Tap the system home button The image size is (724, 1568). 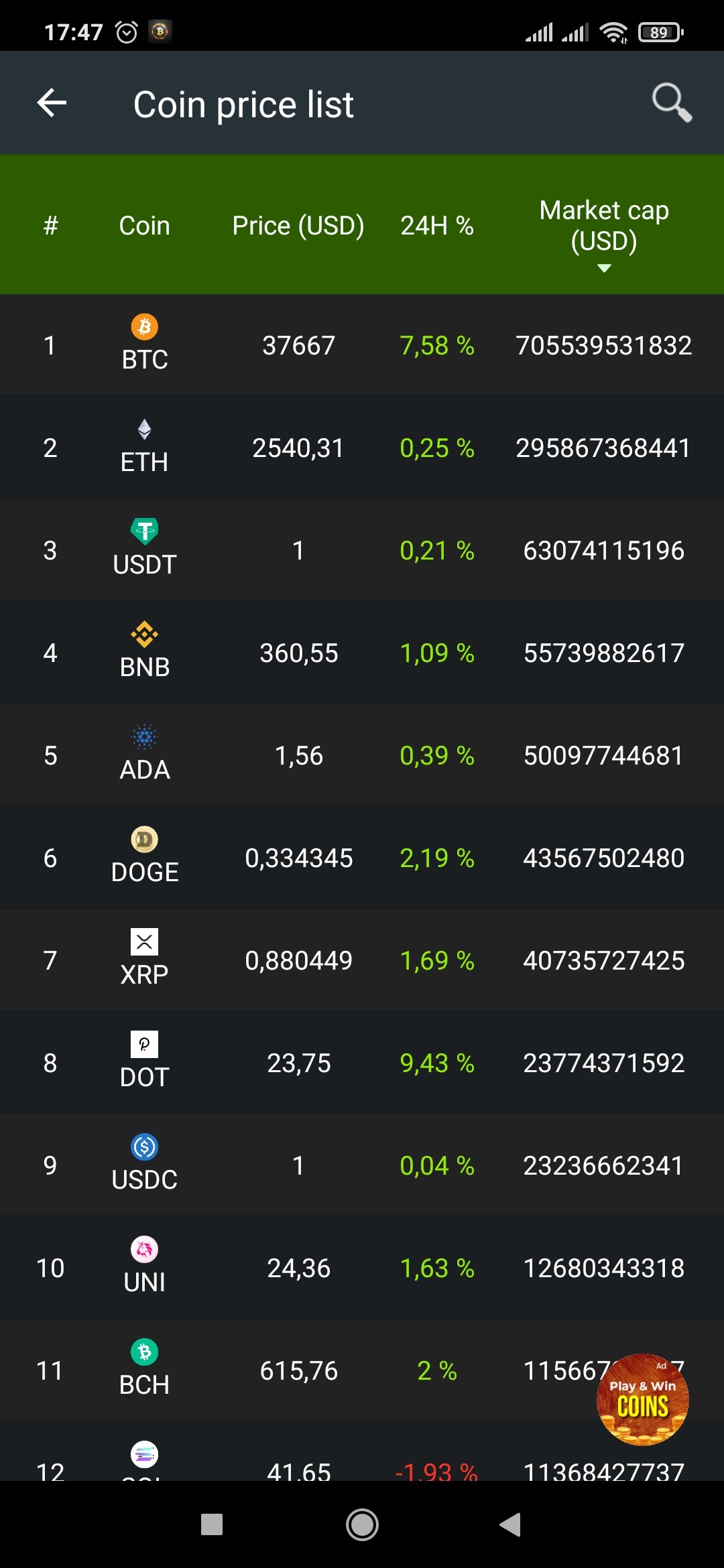[362, 1524]
